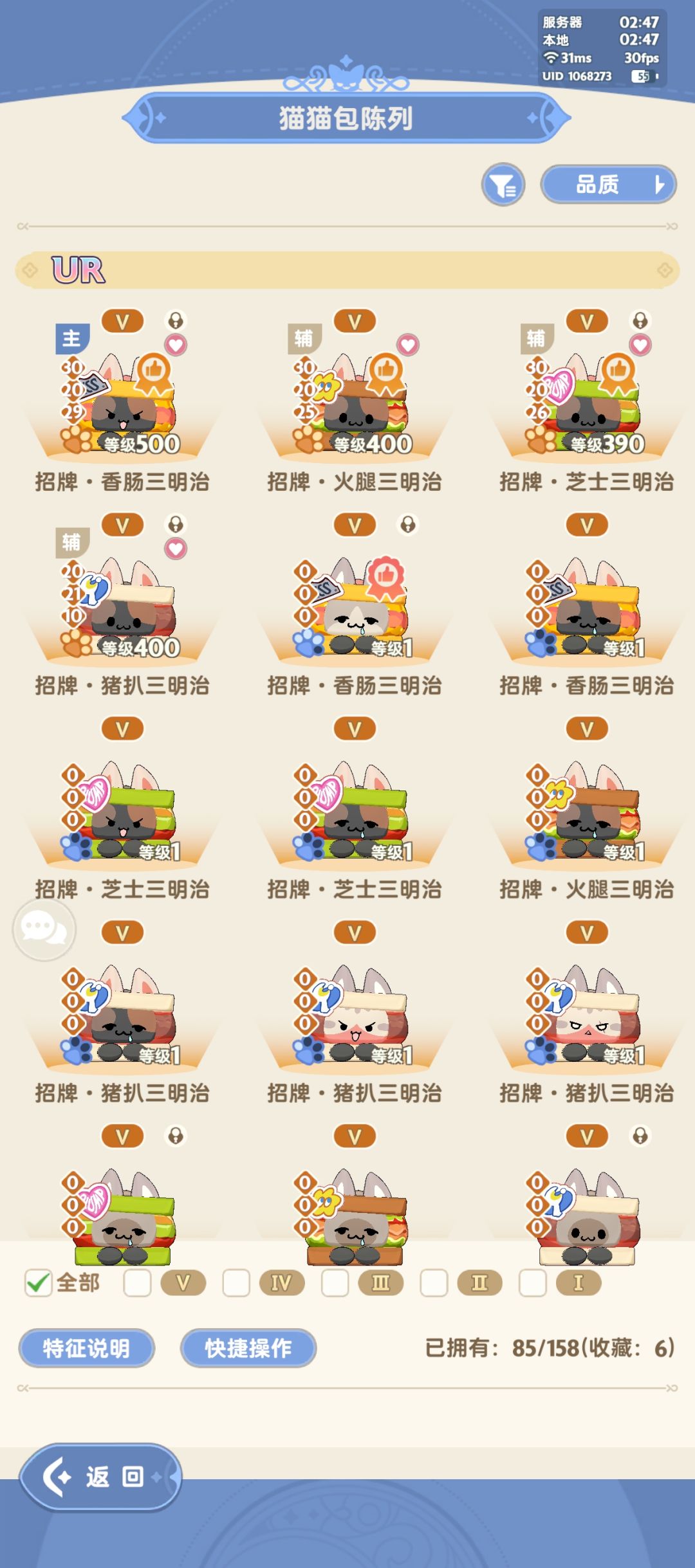Click the heart favorite icon on level 500 香肠三明治

click(176, 345)
